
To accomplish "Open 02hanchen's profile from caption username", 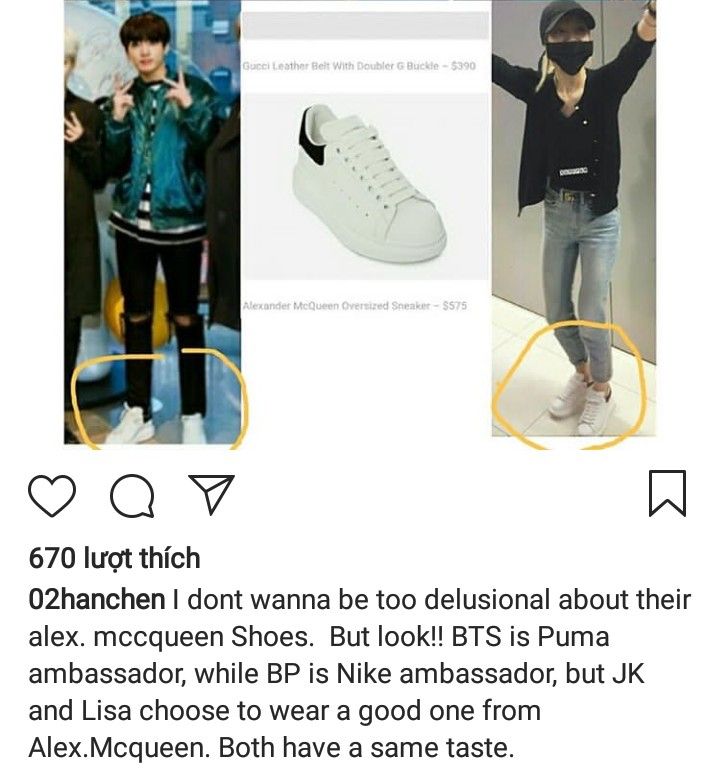I will [x=97, y=600].
